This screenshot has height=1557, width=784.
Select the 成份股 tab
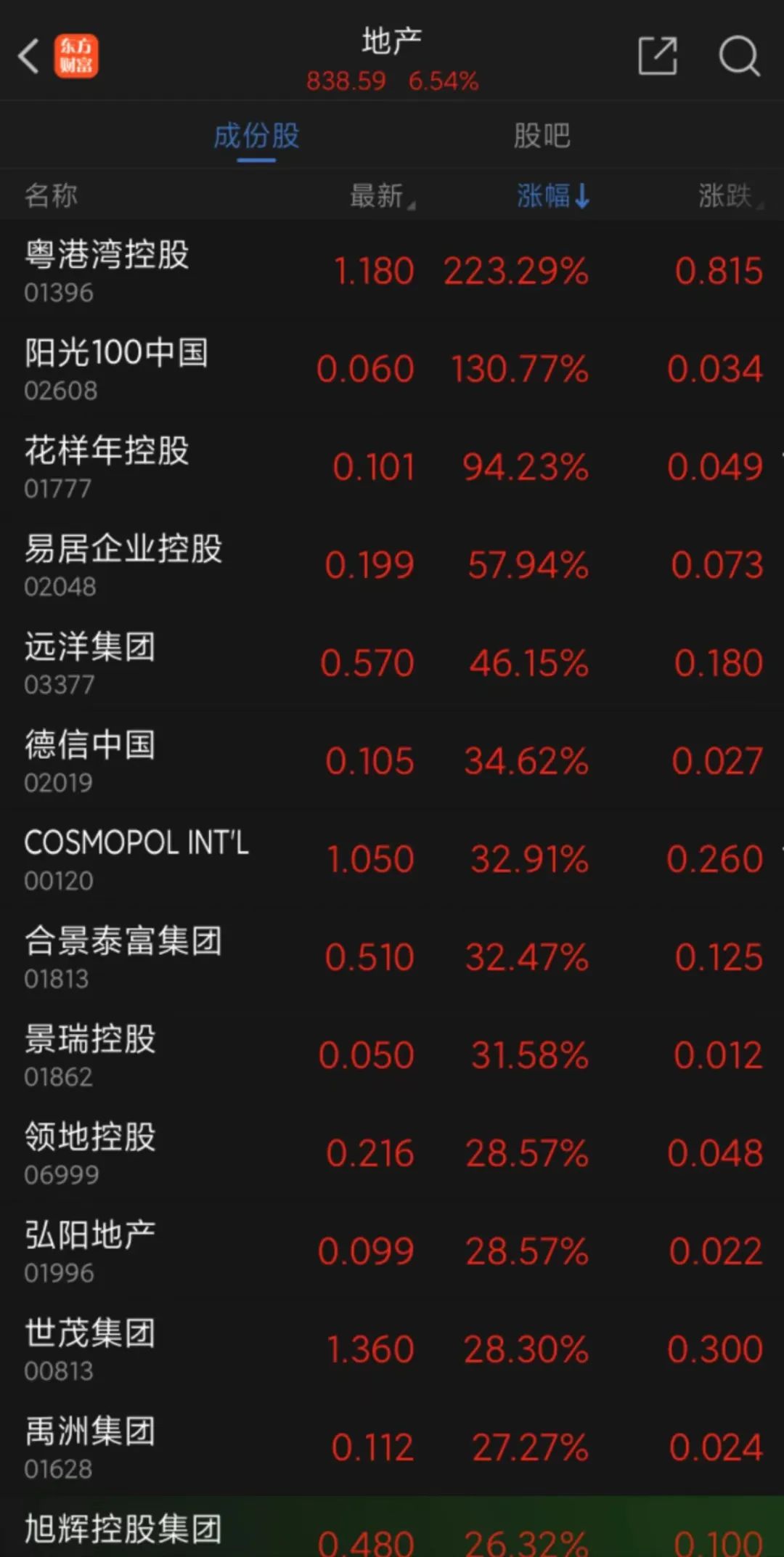[x=256, y=136]
